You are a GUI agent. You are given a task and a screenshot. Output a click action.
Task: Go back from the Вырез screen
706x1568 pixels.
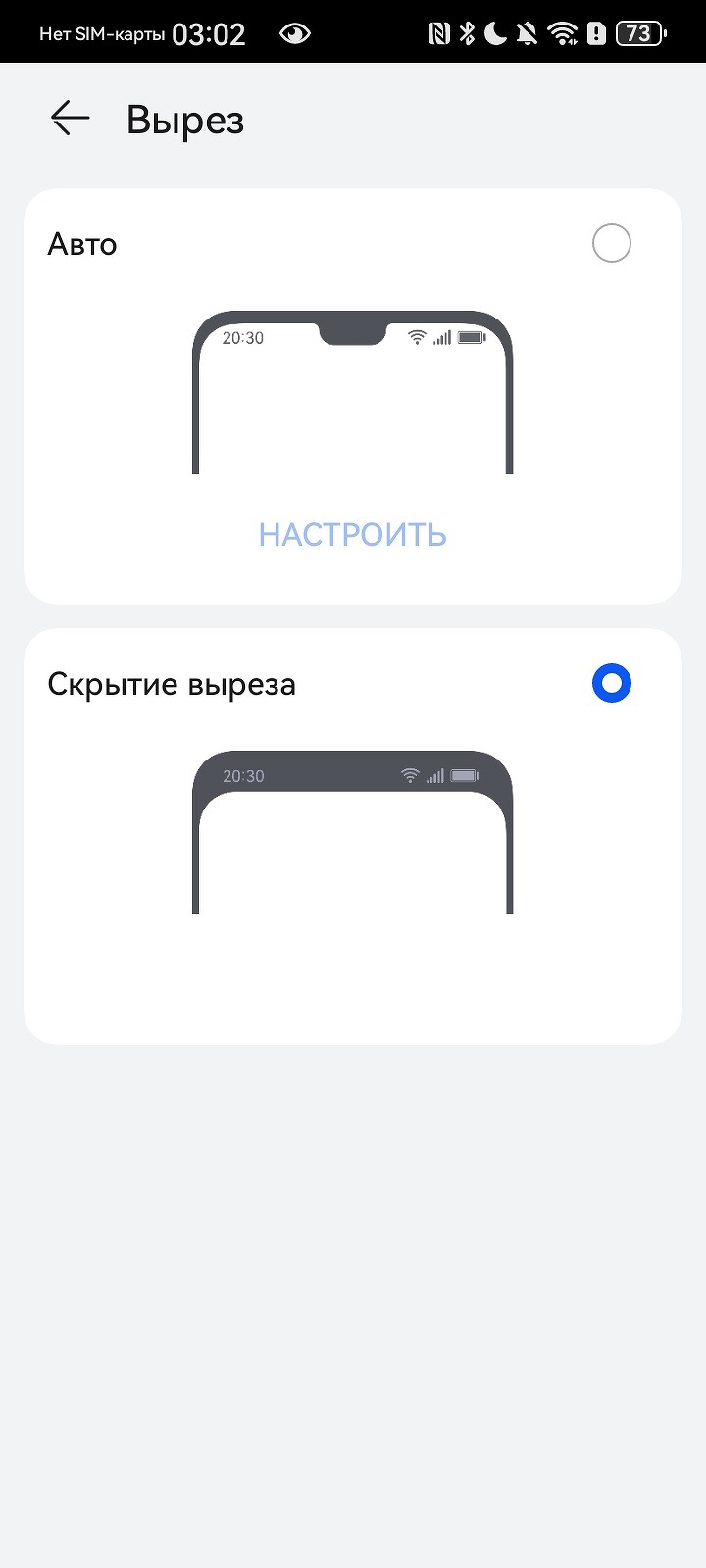pyautogui.click(x=70, y=119)
